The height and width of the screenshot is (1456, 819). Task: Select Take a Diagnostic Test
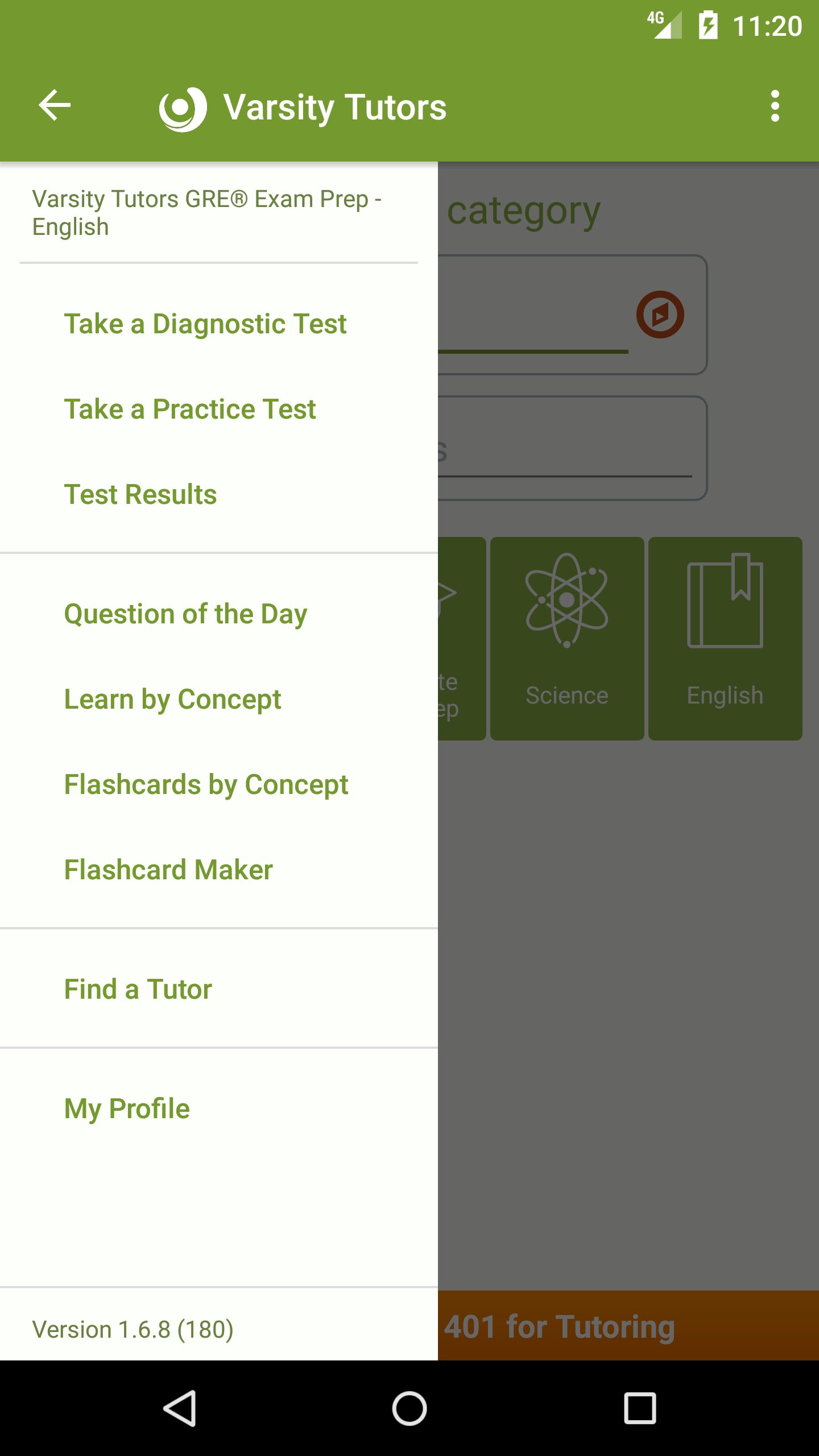coord(205,324)
